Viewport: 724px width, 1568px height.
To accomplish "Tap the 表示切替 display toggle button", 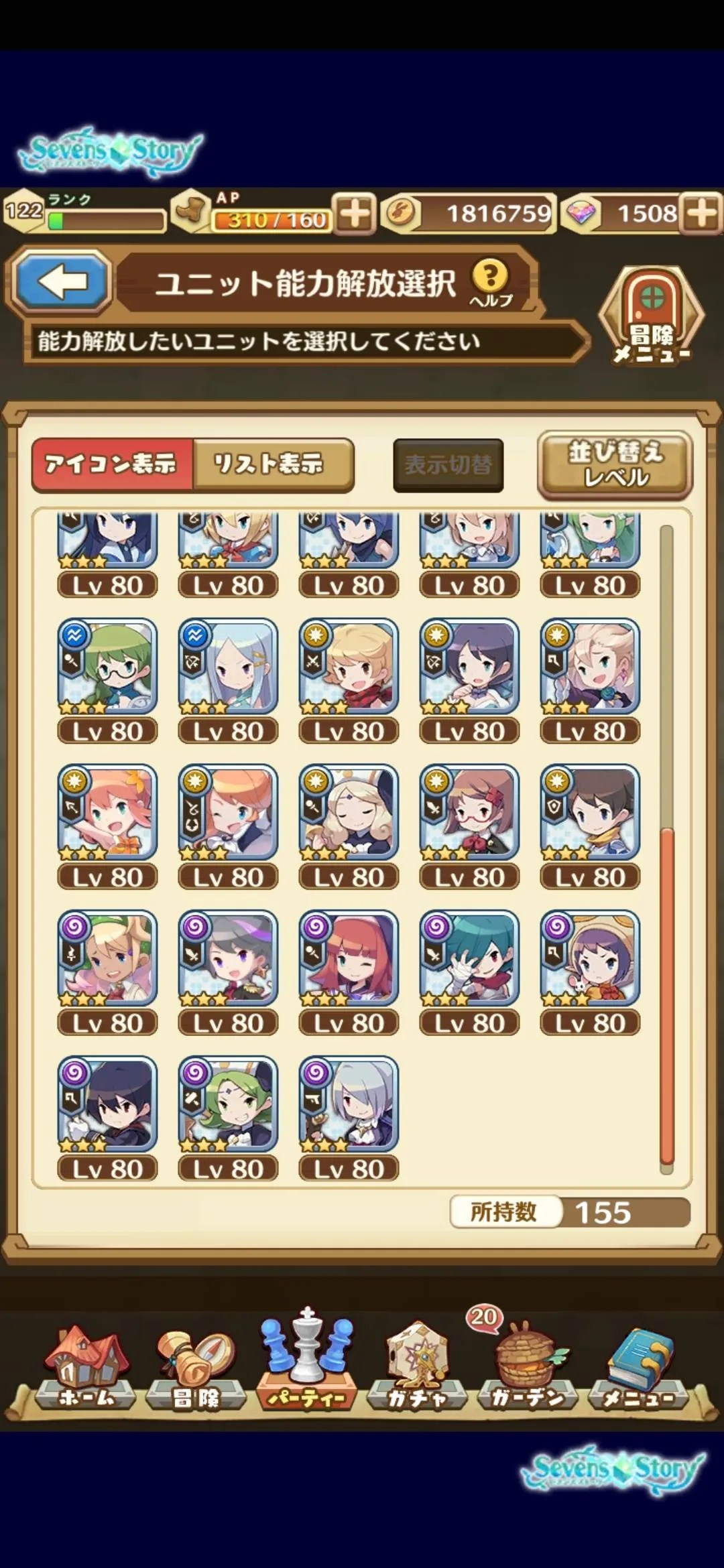I will [x=448, y=465].
